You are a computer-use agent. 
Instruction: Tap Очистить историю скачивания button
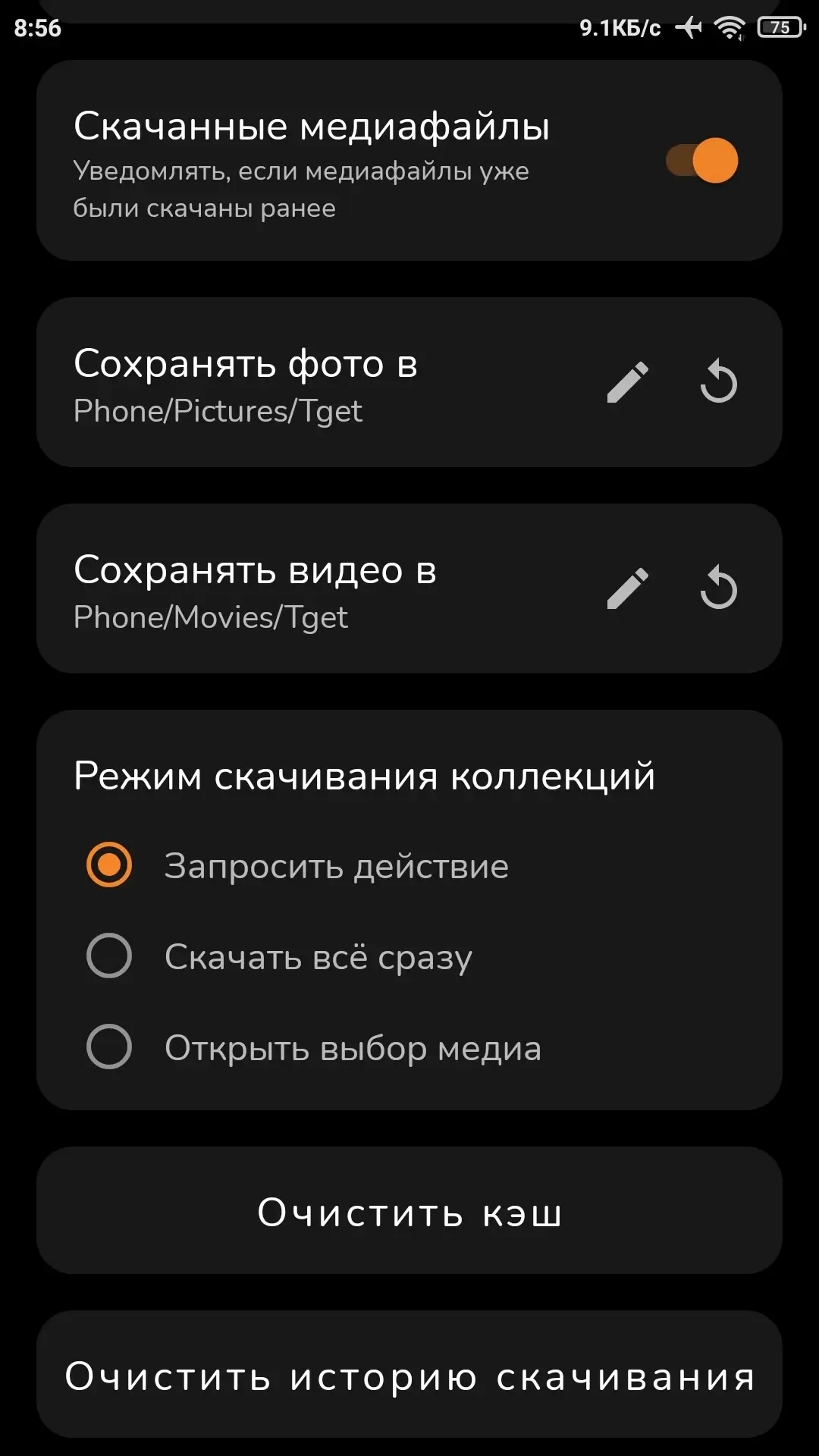pyautogui.click(x=409, y=1375)
